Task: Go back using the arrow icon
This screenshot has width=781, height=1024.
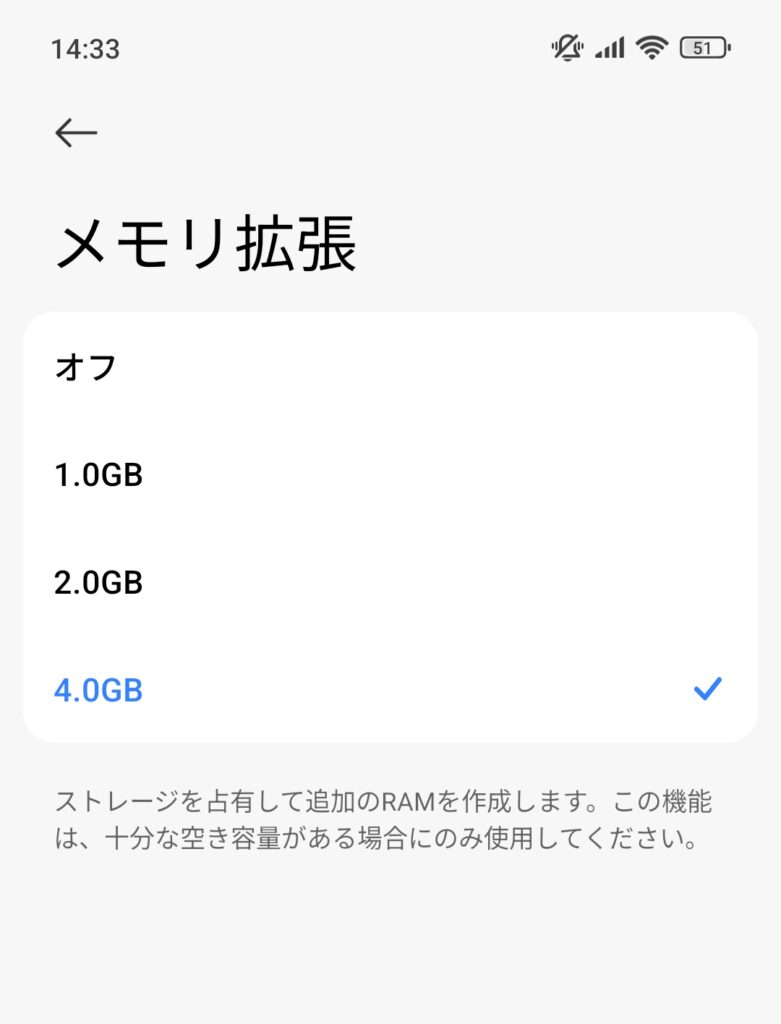Action: coord(76,133)
